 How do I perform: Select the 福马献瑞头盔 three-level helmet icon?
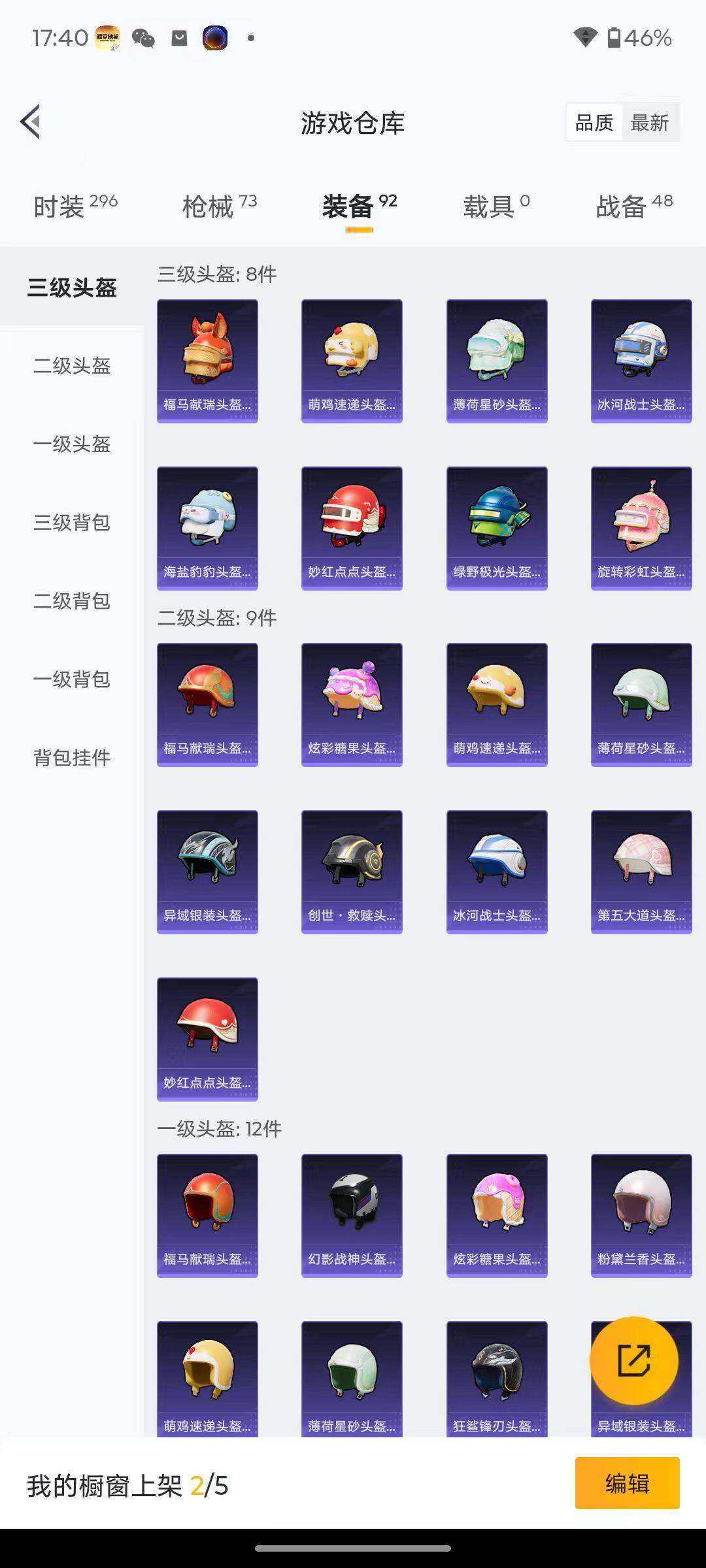click(207, 356)
